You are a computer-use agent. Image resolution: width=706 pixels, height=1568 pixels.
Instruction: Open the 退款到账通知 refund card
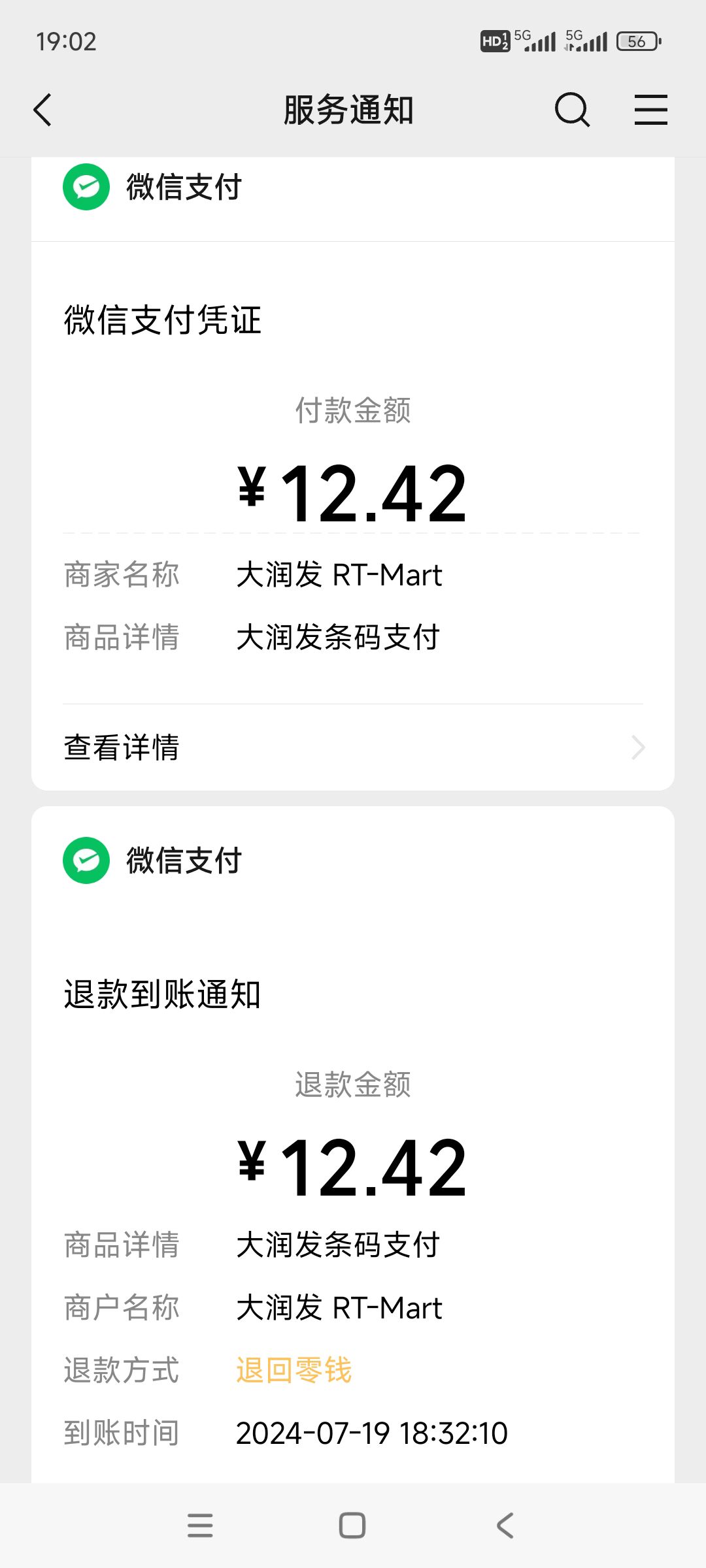click(x=353, y=1145)
